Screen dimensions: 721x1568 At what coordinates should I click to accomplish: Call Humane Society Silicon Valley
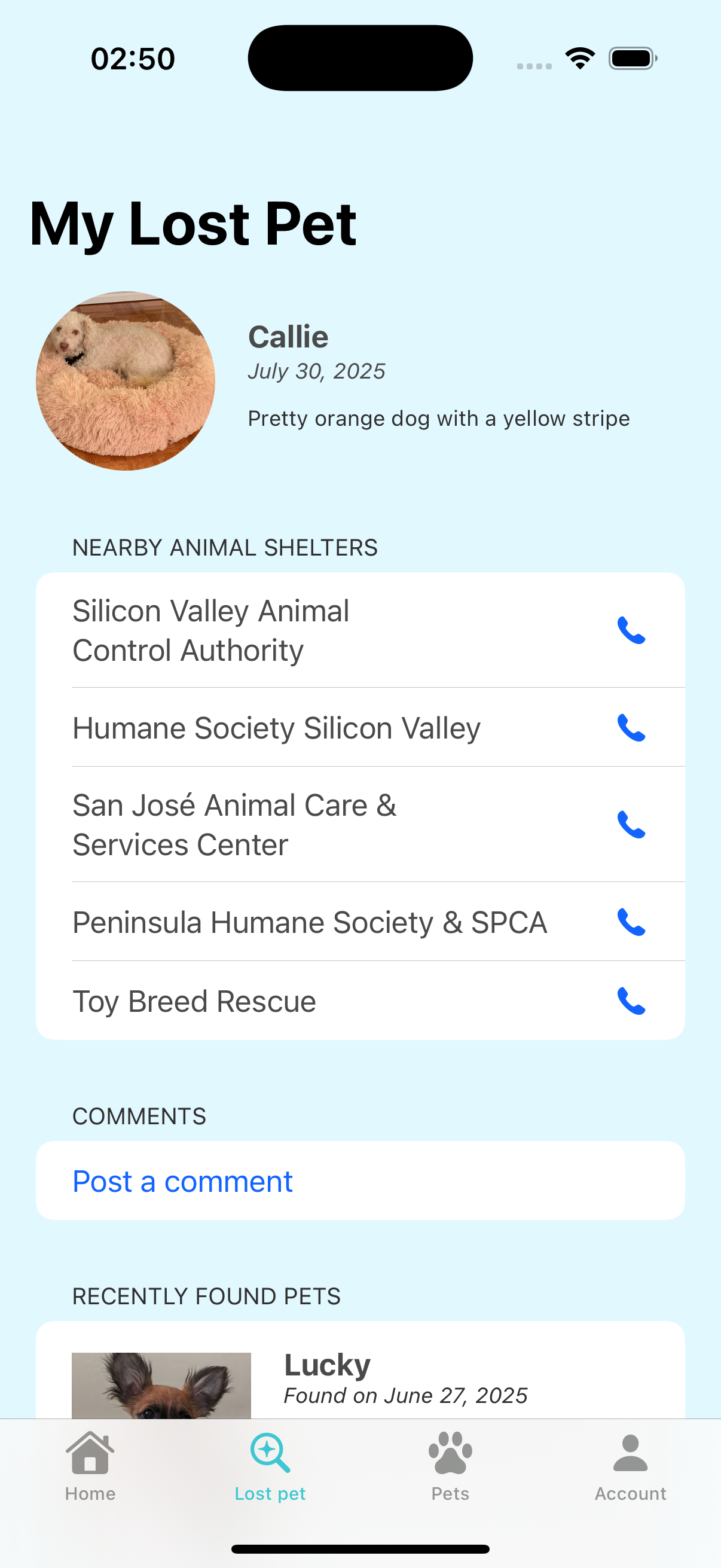pyautogui.click(x=631, y=727)
